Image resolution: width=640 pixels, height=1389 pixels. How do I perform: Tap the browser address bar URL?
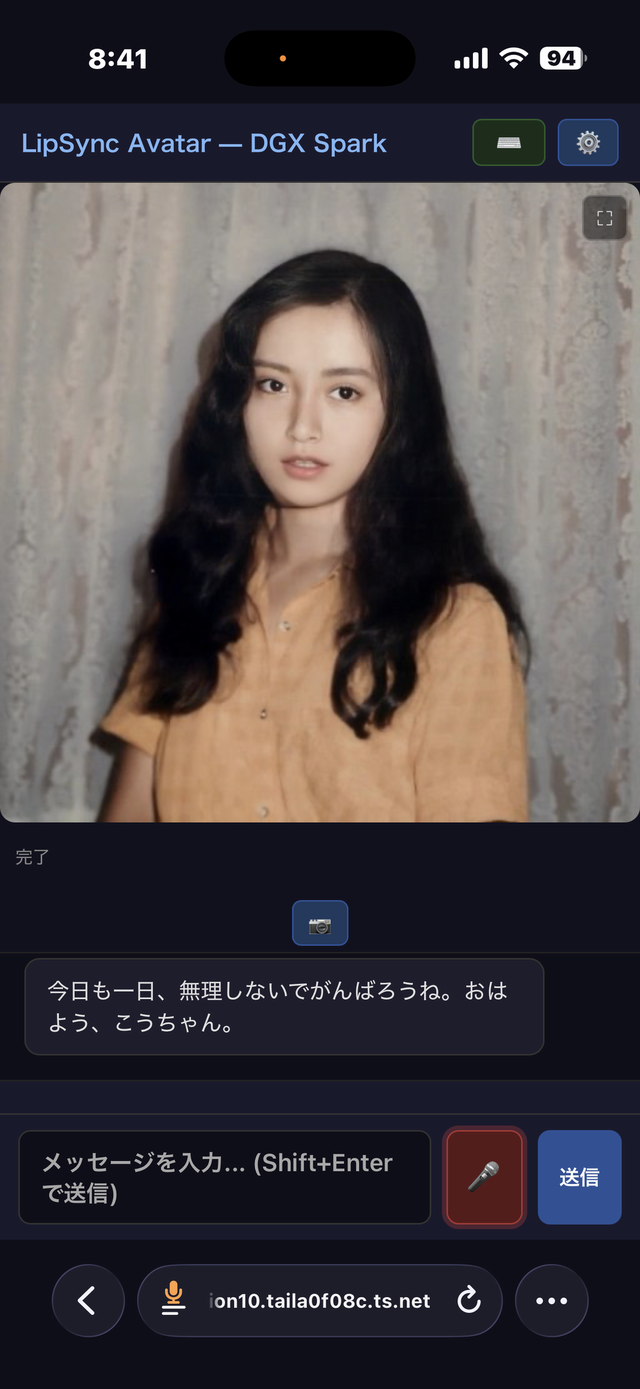320,1300
